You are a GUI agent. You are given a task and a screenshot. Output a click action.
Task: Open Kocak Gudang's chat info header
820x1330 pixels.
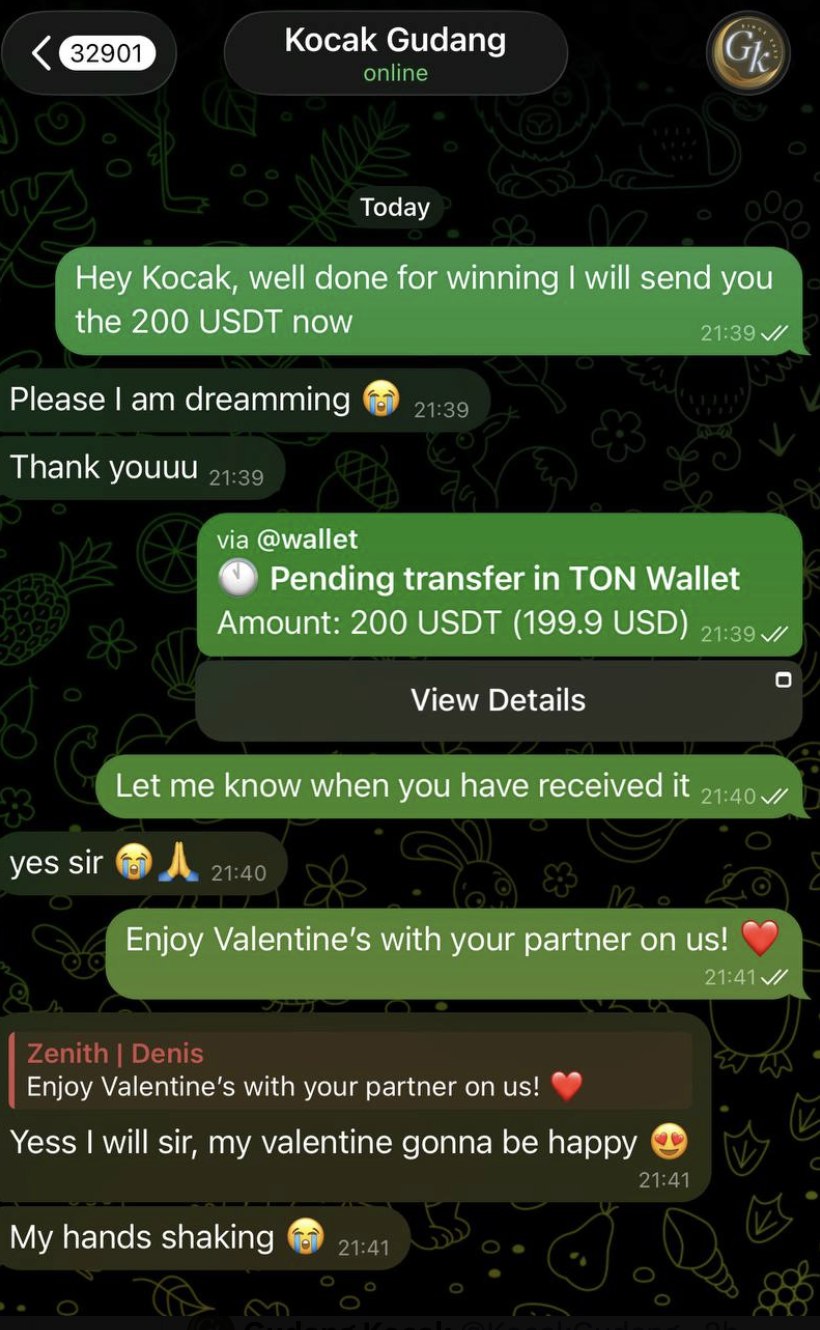395,54
